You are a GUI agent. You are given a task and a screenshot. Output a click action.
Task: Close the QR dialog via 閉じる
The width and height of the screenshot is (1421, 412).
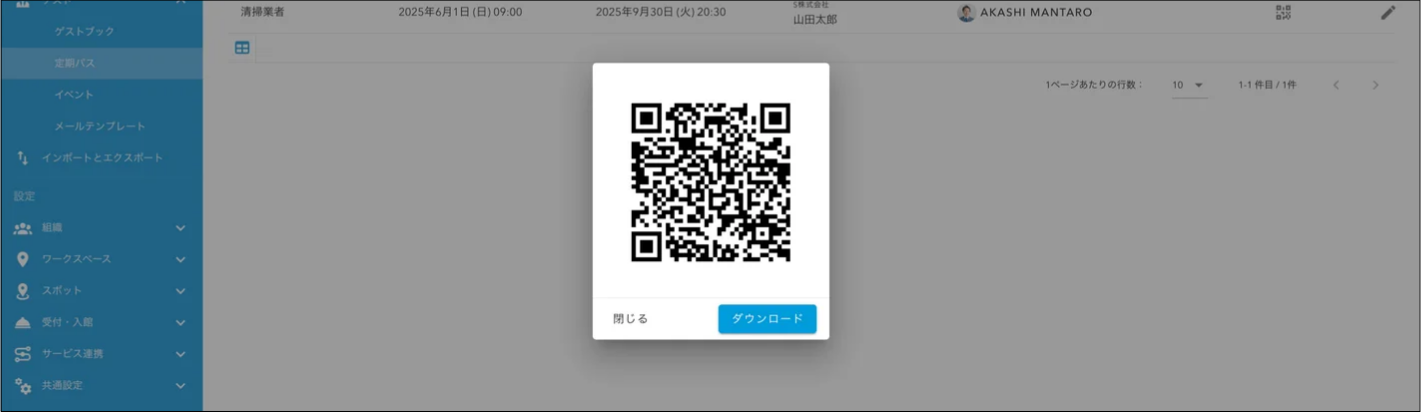[x=630, y=319]
